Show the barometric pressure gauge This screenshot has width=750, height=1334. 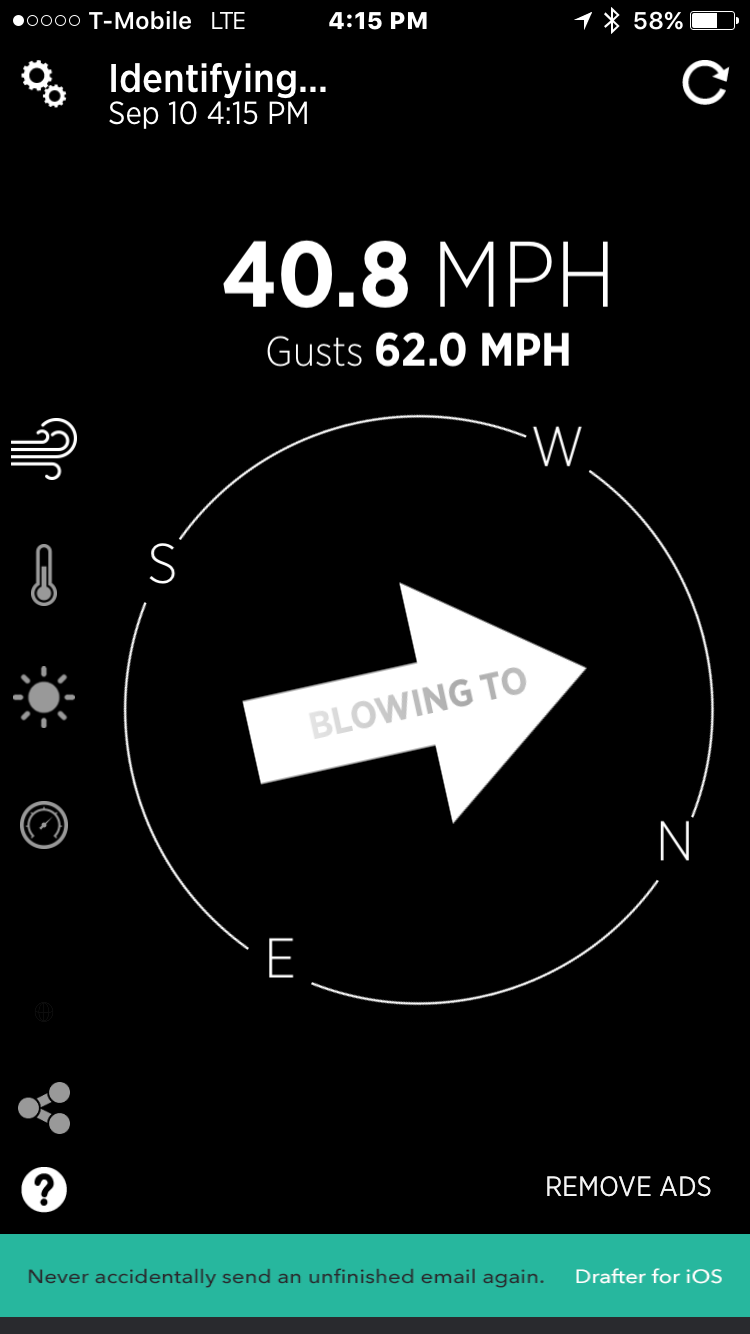(44, 825)
